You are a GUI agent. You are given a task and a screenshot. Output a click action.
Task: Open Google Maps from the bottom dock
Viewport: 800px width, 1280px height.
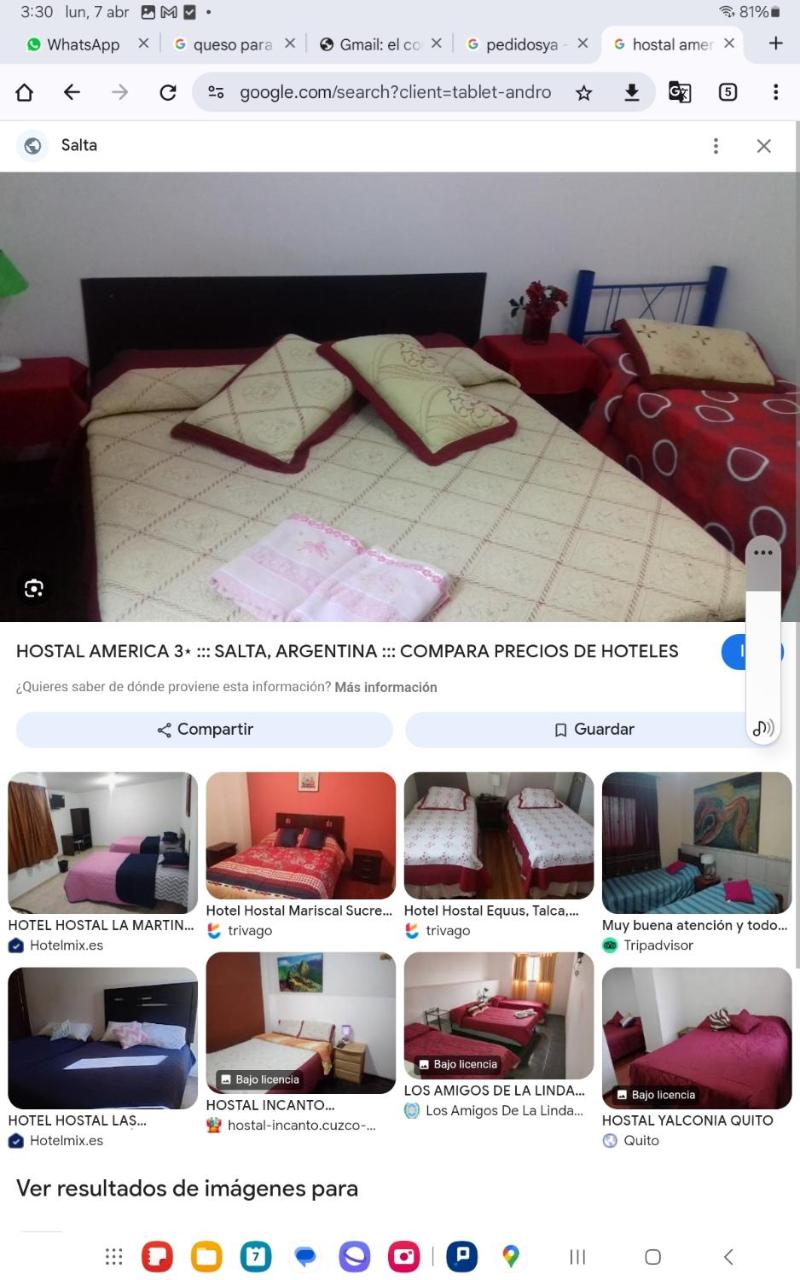510,1256
